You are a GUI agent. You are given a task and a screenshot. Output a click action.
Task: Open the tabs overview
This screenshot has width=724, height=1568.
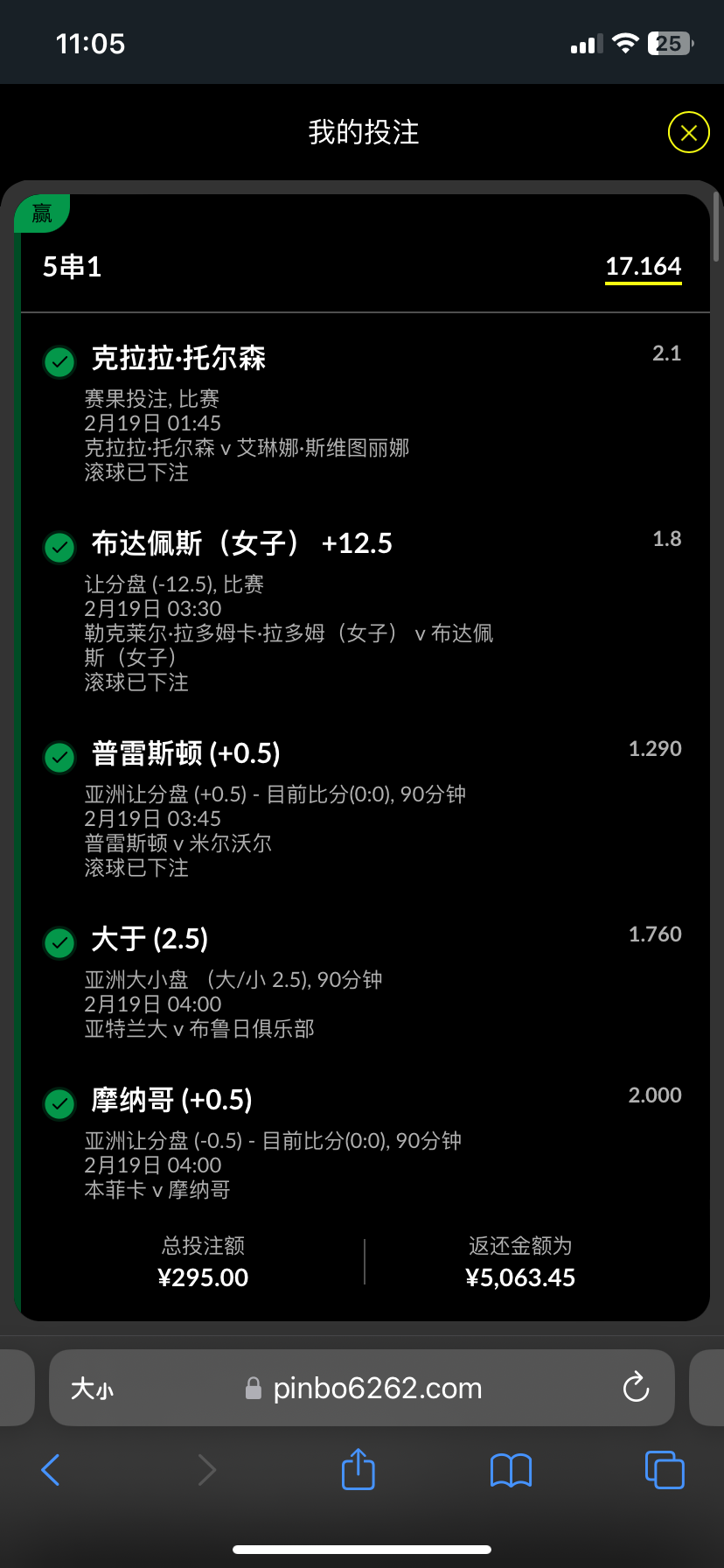tap(664, 1470)
